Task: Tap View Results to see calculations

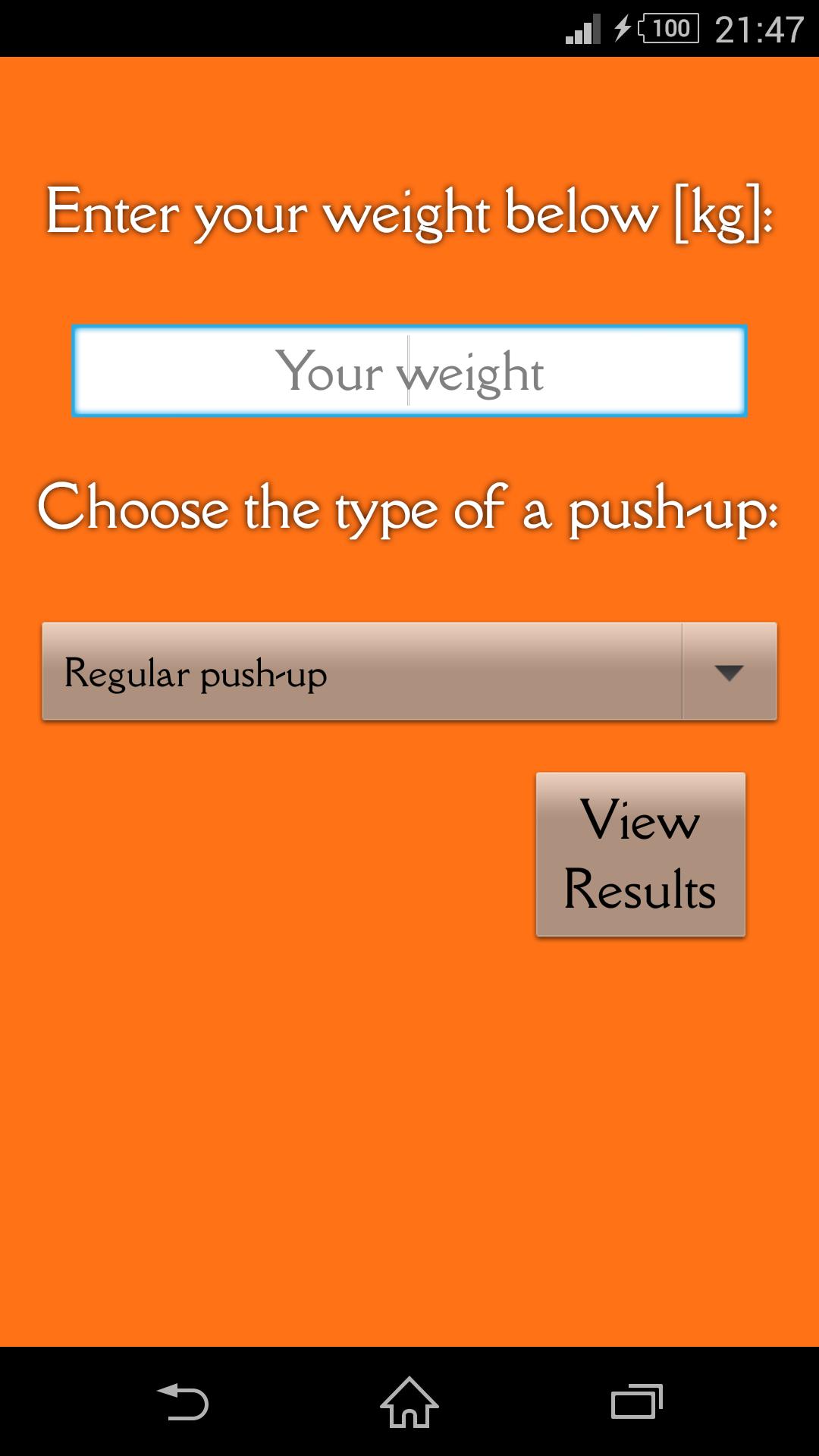Action: tap(641, 853)
